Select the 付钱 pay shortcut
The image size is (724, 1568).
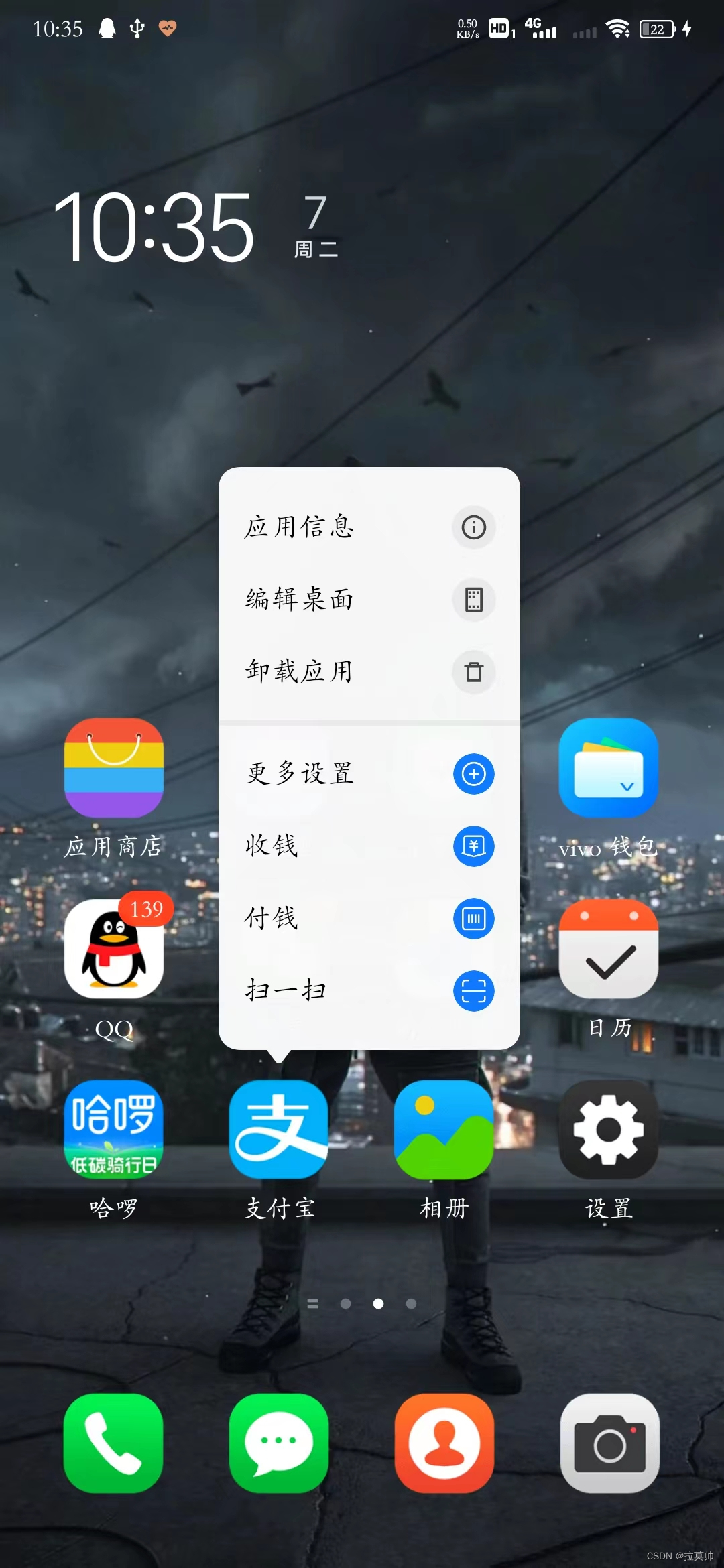[x=369, y=919]
